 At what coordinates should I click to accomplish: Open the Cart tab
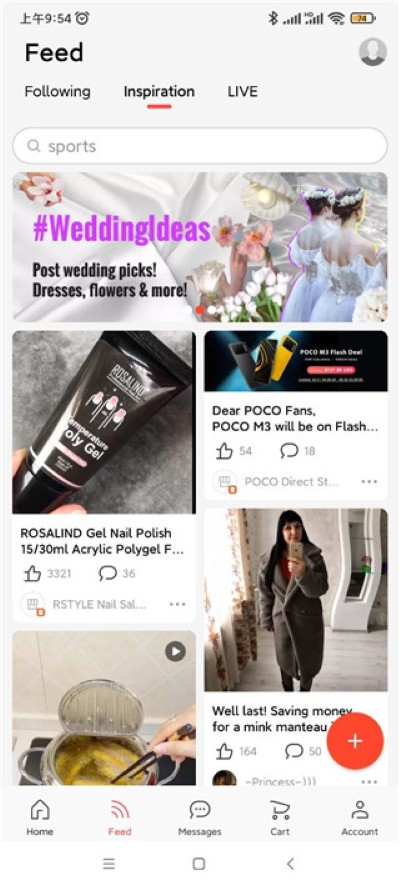click(x=279, y=818)
